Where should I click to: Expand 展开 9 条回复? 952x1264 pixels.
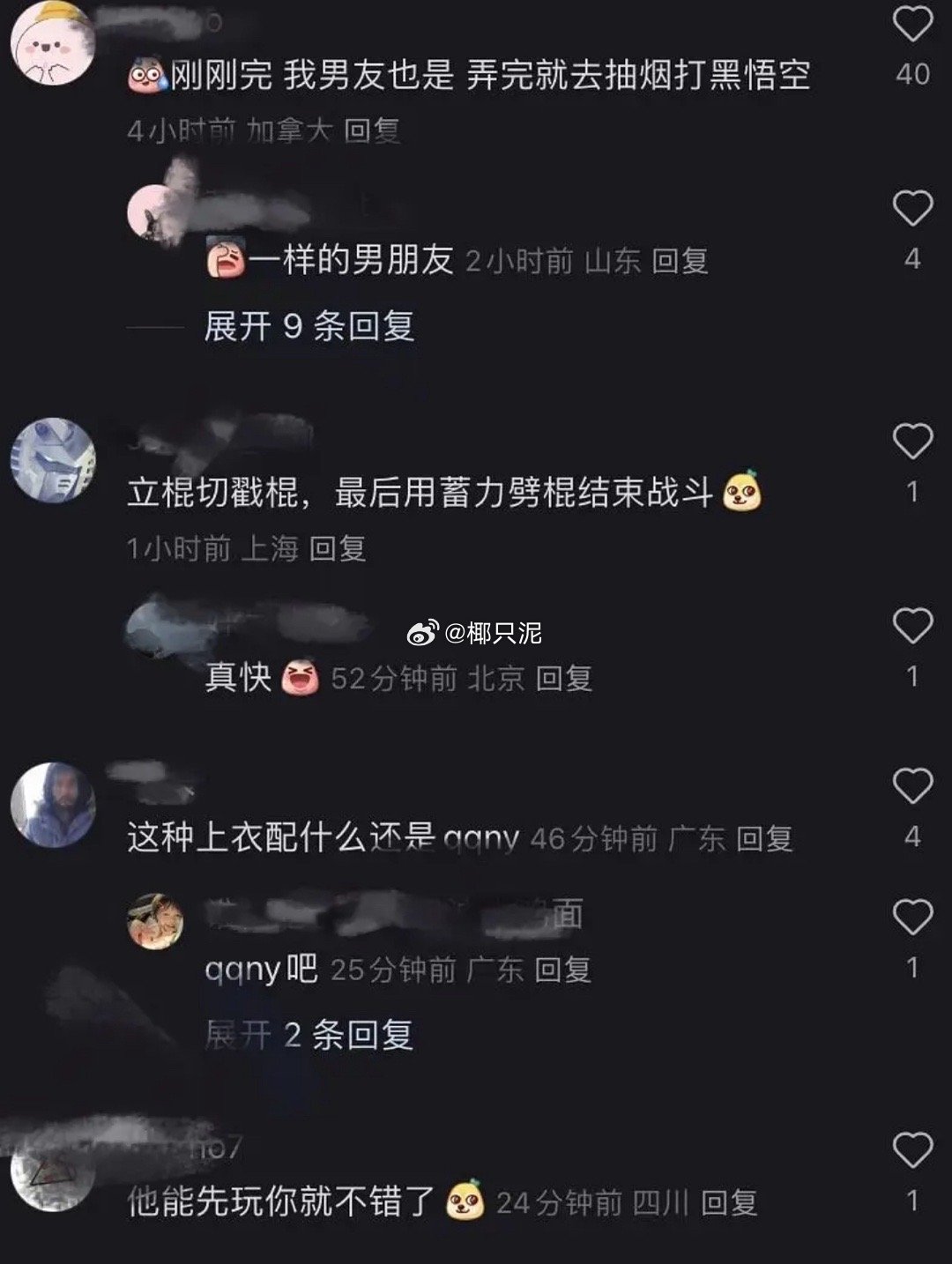pyautogui.click(x=309, y=327)
